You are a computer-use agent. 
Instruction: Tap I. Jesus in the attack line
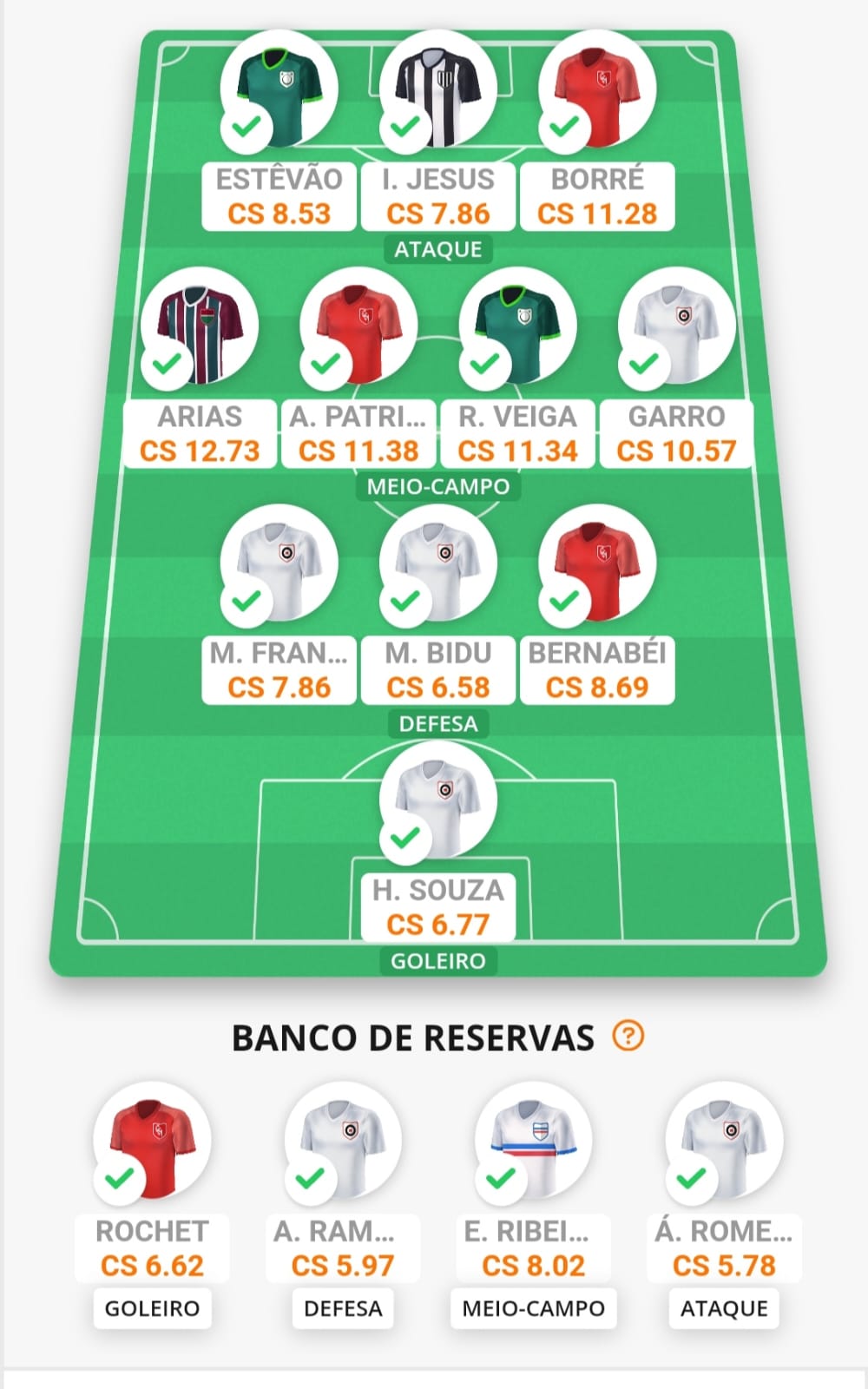pos(437,130)
